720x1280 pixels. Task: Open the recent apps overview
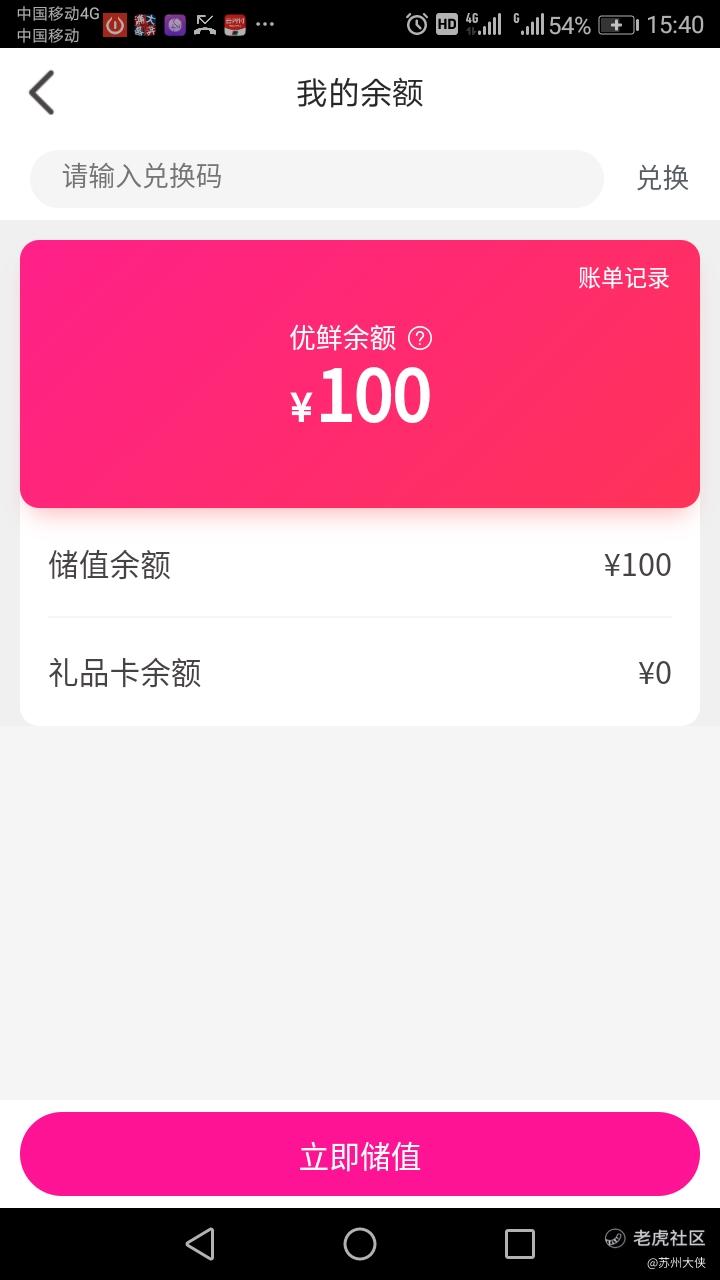[x=519, y=1244]
